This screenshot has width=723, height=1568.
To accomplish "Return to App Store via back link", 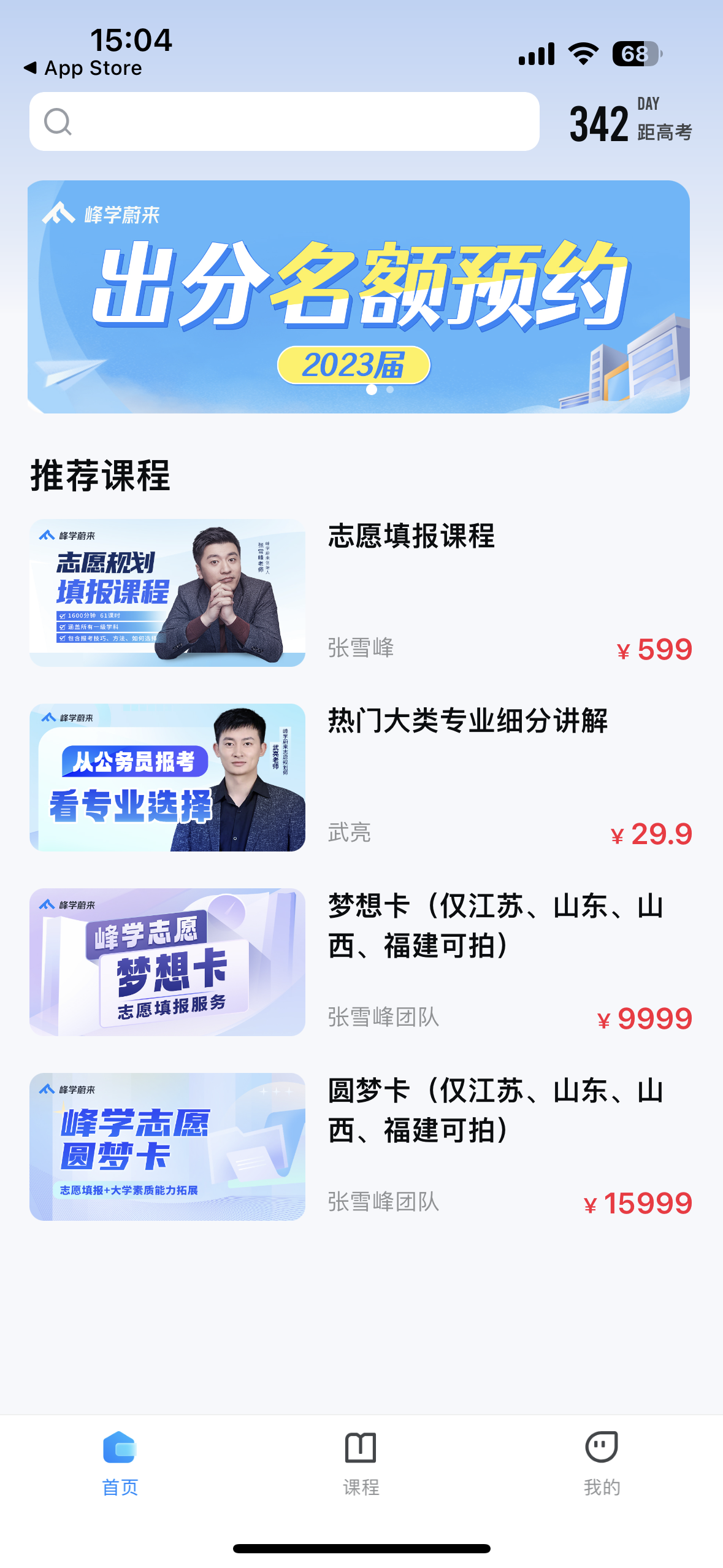I will (83, 68).
